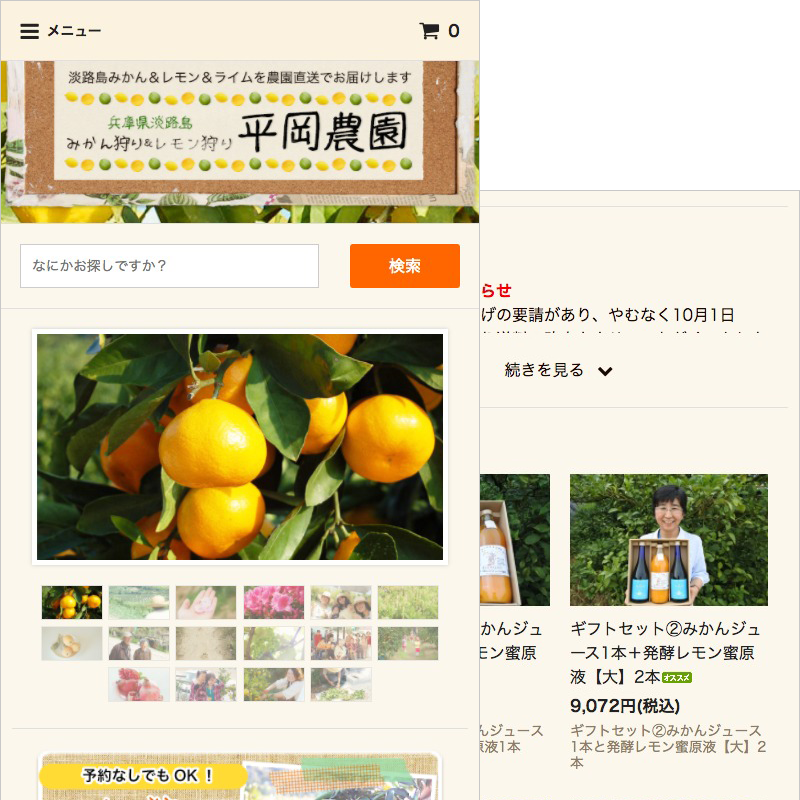Screen dimensions: 800x800
Task: Tap the orange 検索 button
Action: pos(404,266)
